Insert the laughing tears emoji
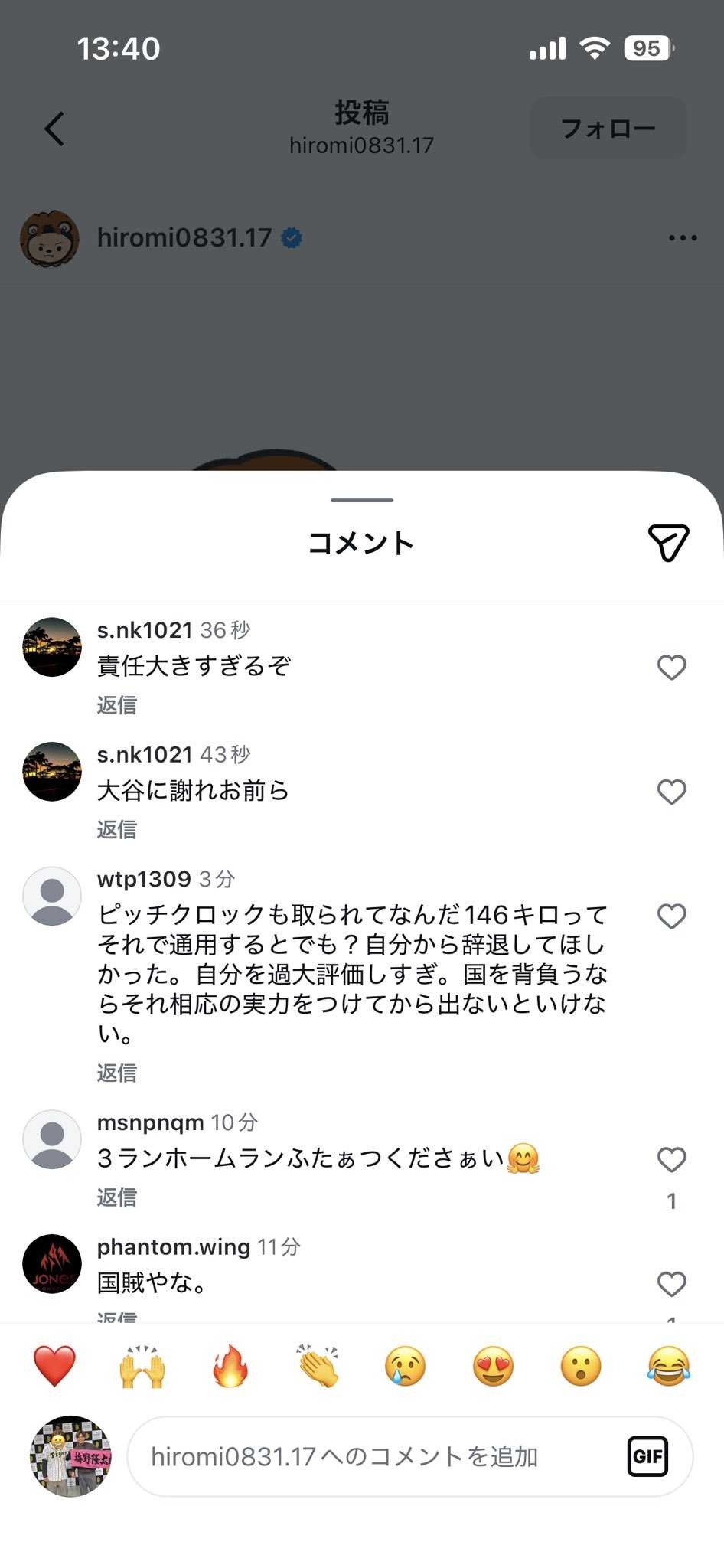Viewport: 724px width, 1568px height. (x=668, y=1367)
